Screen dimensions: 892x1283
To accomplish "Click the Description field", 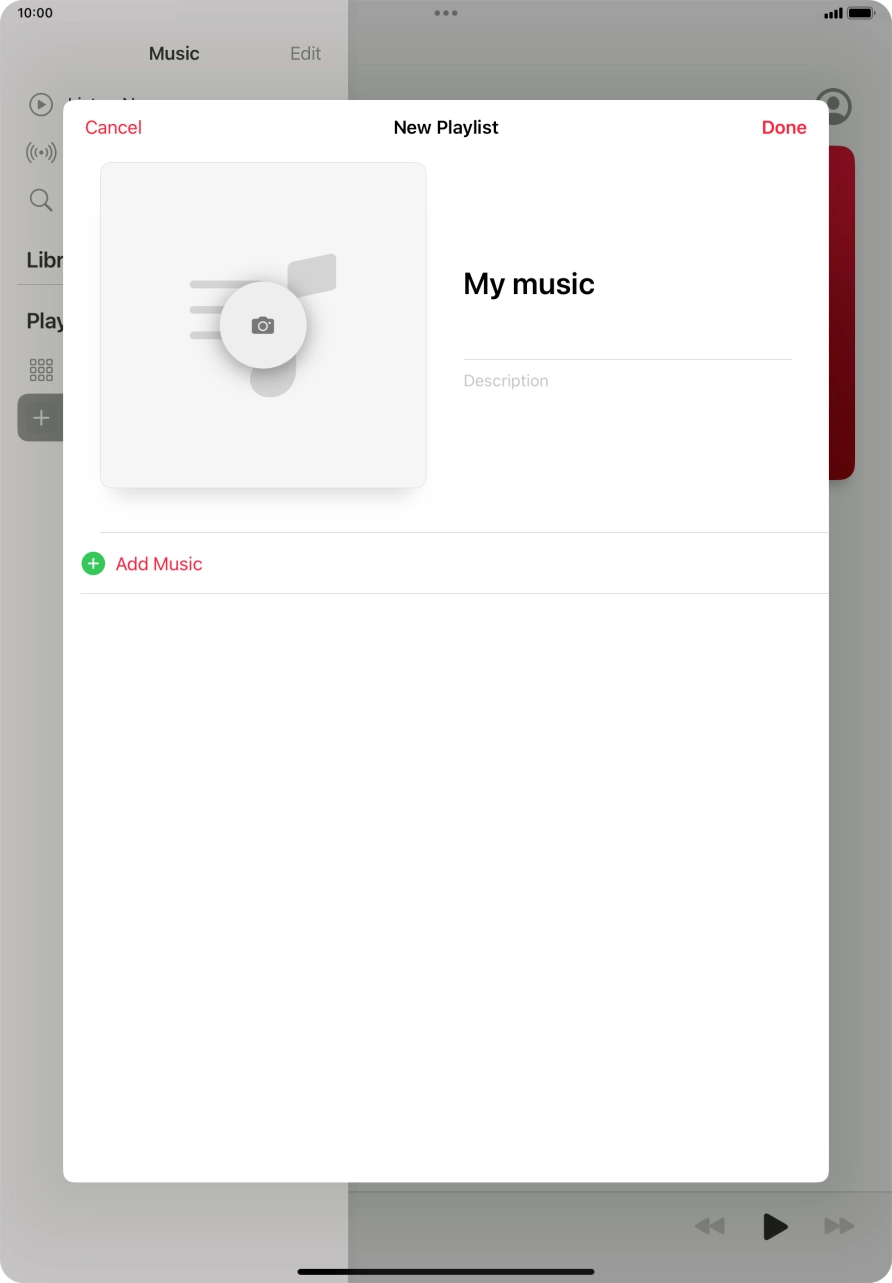I will [627, 380].
